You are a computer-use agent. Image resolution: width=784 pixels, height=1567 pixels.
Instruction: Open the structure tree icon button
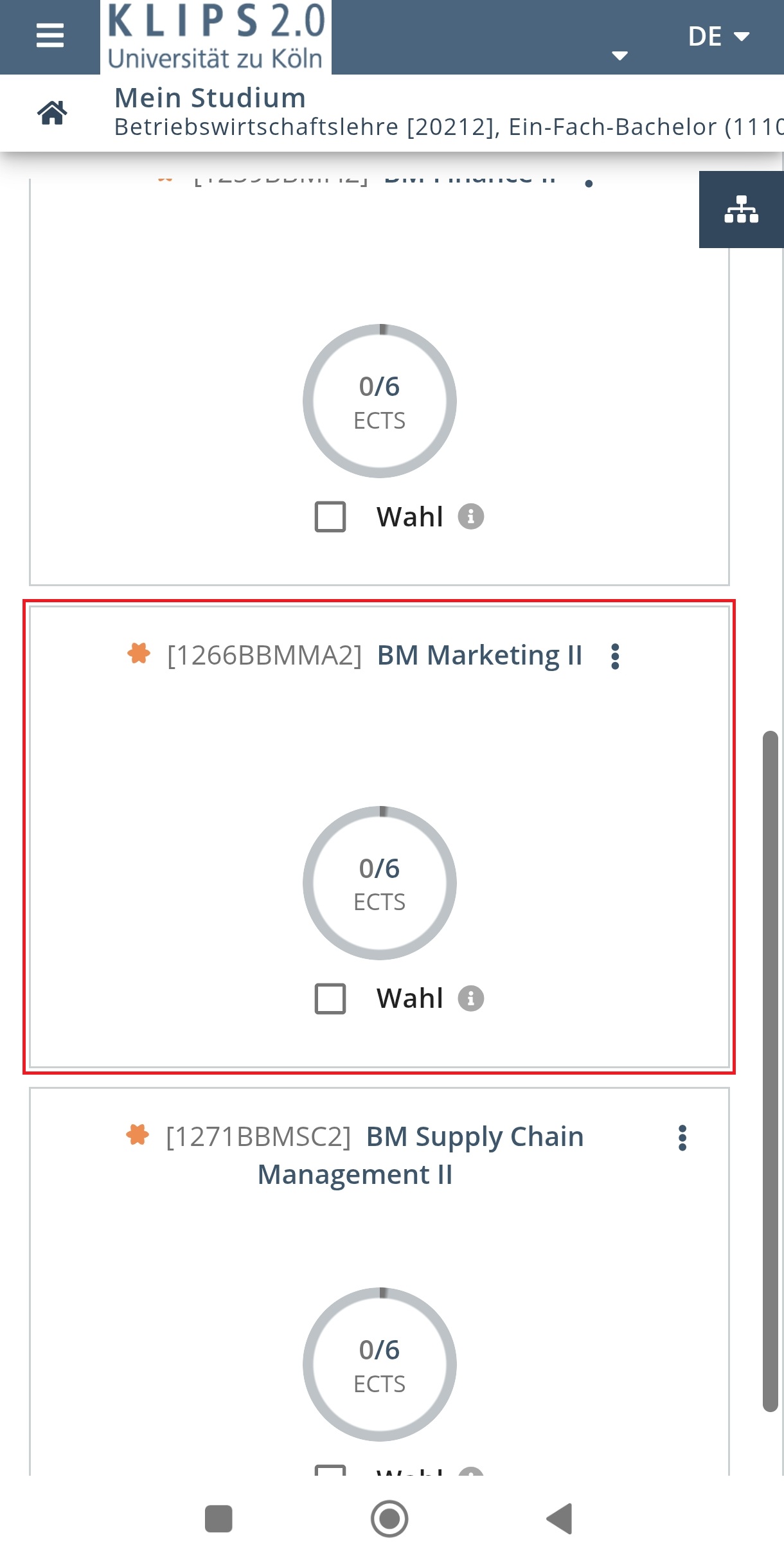tap(742, 210)
